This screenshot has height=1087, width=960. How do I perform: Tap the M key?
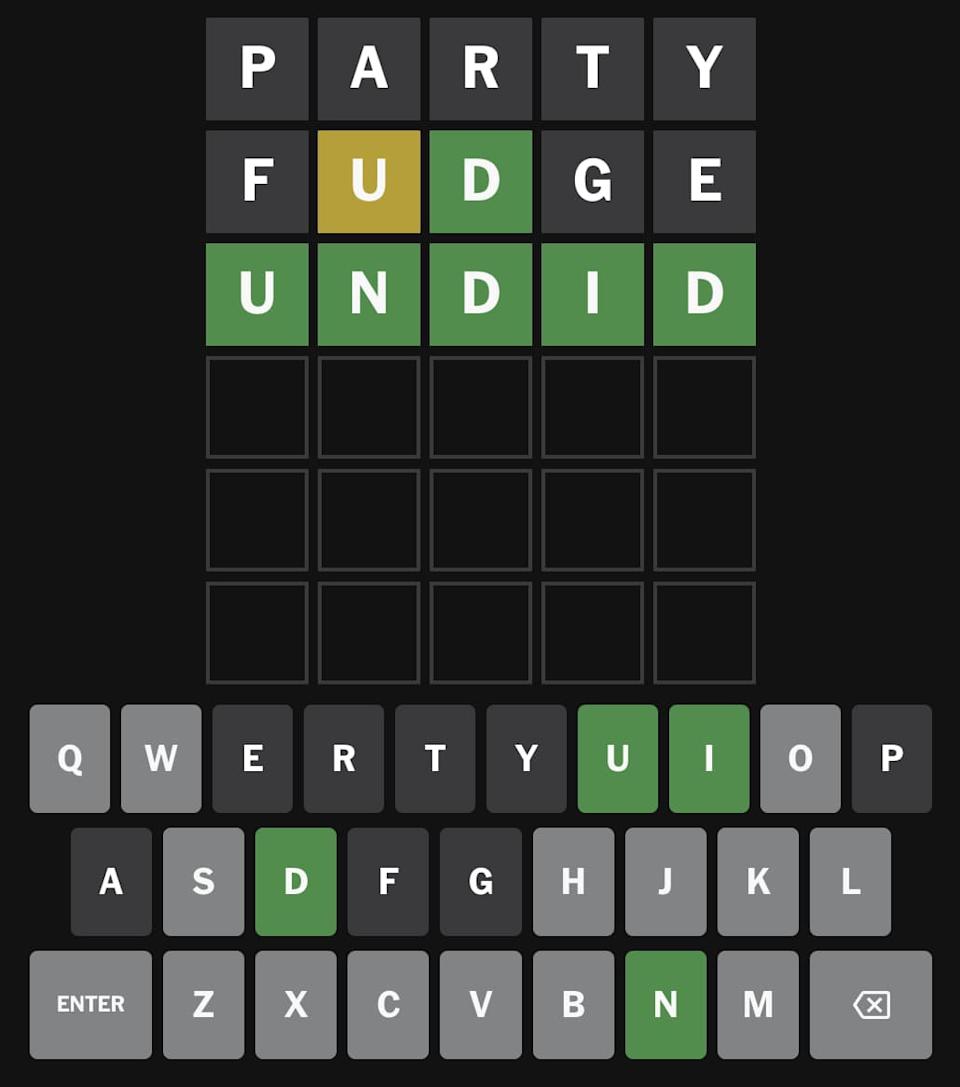click(x=758, y=1004)
